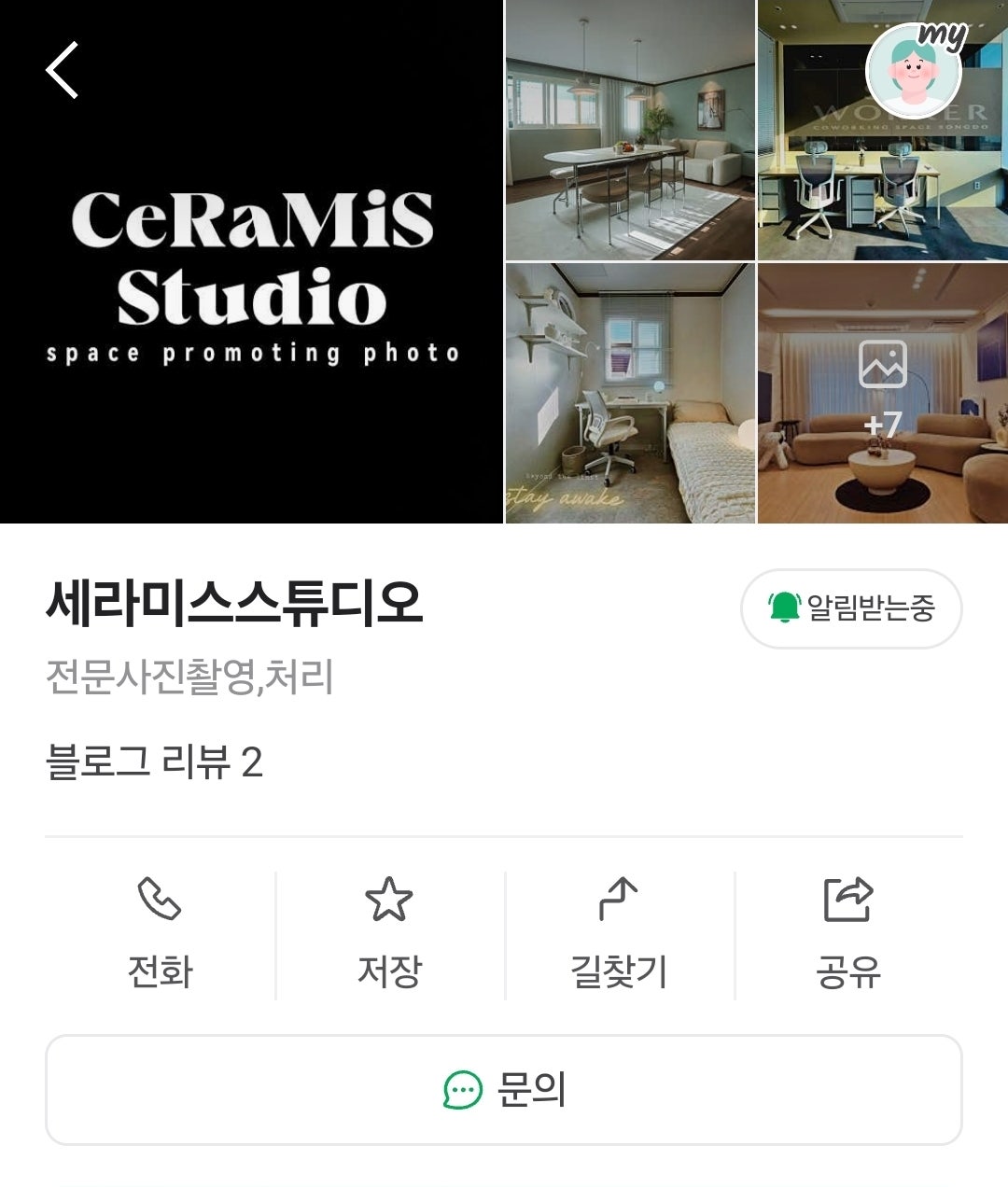This screenshot has height=1187, width=1008.
Task: Go back using the top-left arrow
Action: click(x=63, y=70)
